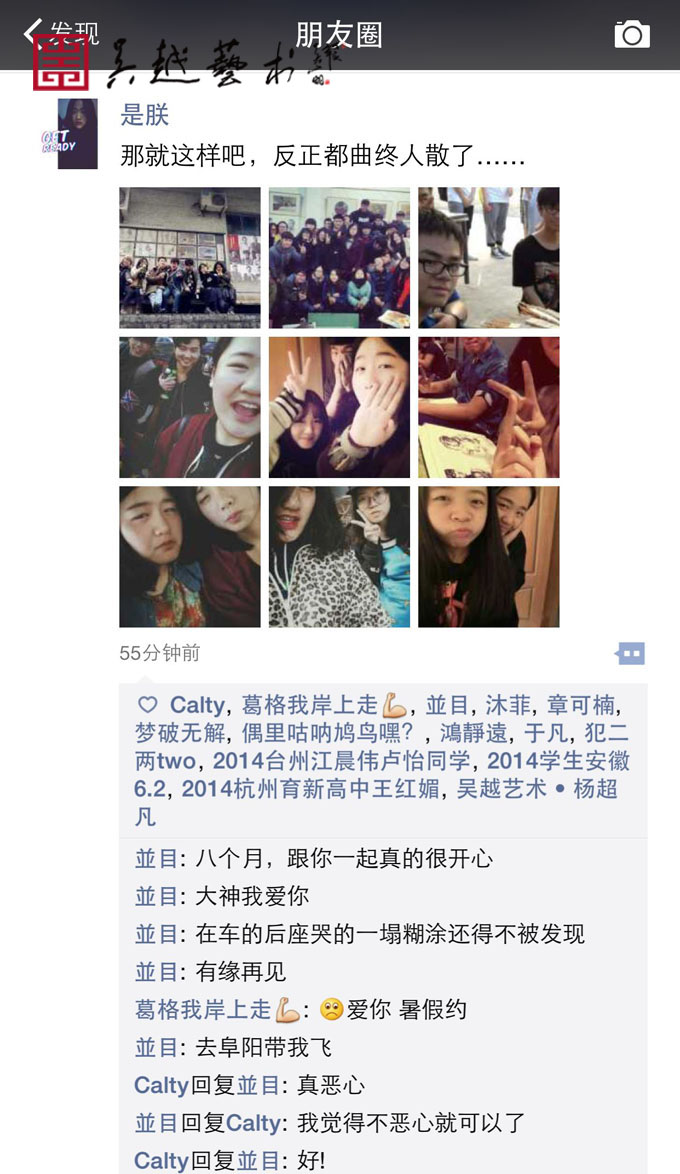Viewport: 680px width, 1174px height.
Task: Open 梦破无解 from the likes list
Action: click(x=180, y=734)
